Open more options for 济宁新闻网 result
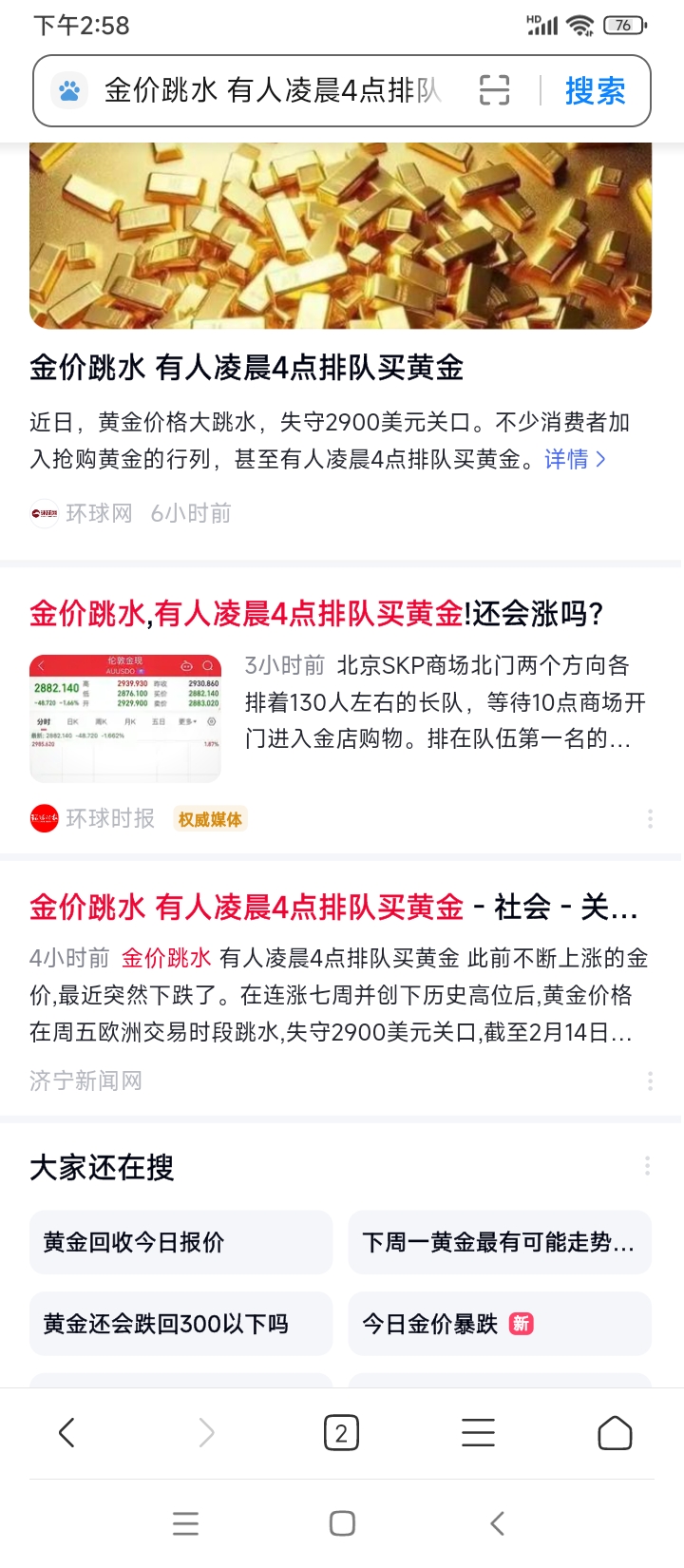 pos(650,1080)
